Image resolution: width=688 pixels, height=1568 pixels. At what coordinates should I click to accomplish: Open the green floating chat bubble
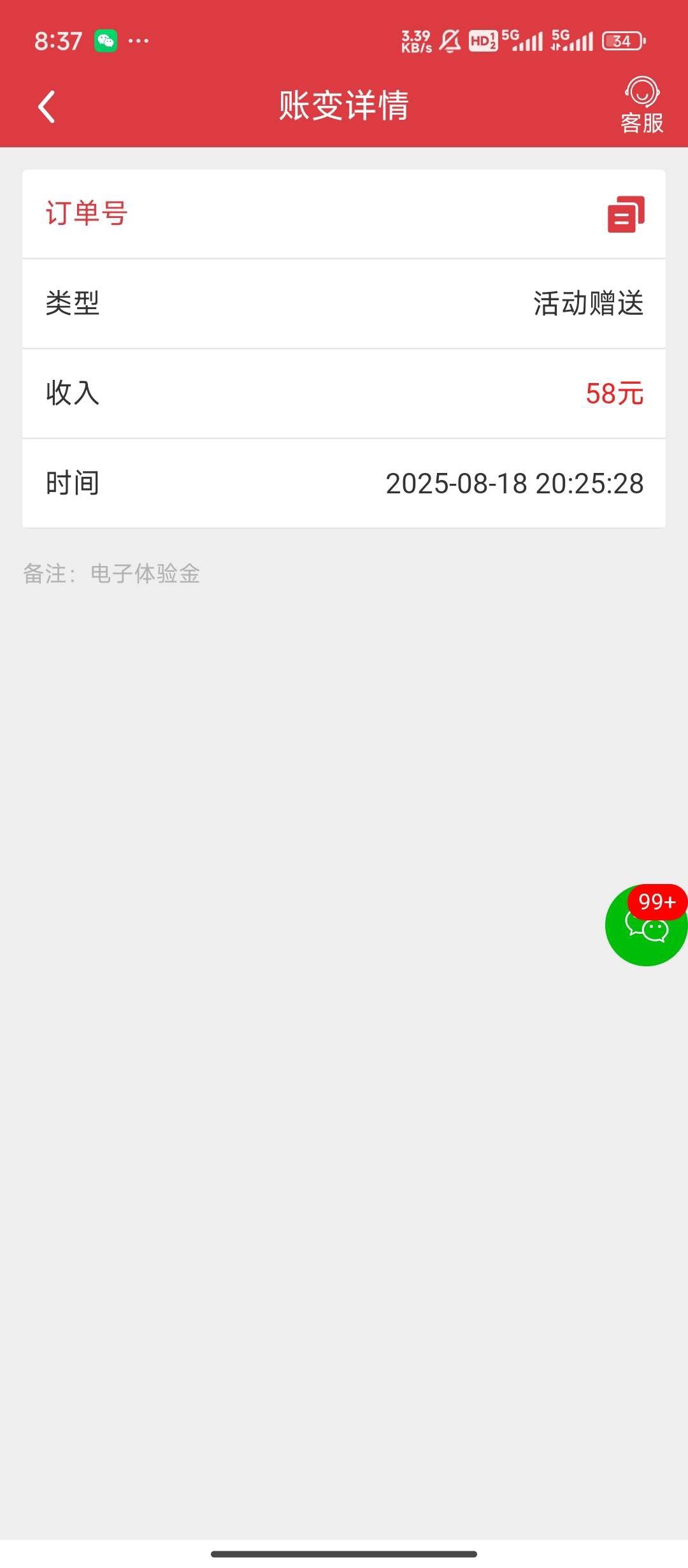[646, 926]
